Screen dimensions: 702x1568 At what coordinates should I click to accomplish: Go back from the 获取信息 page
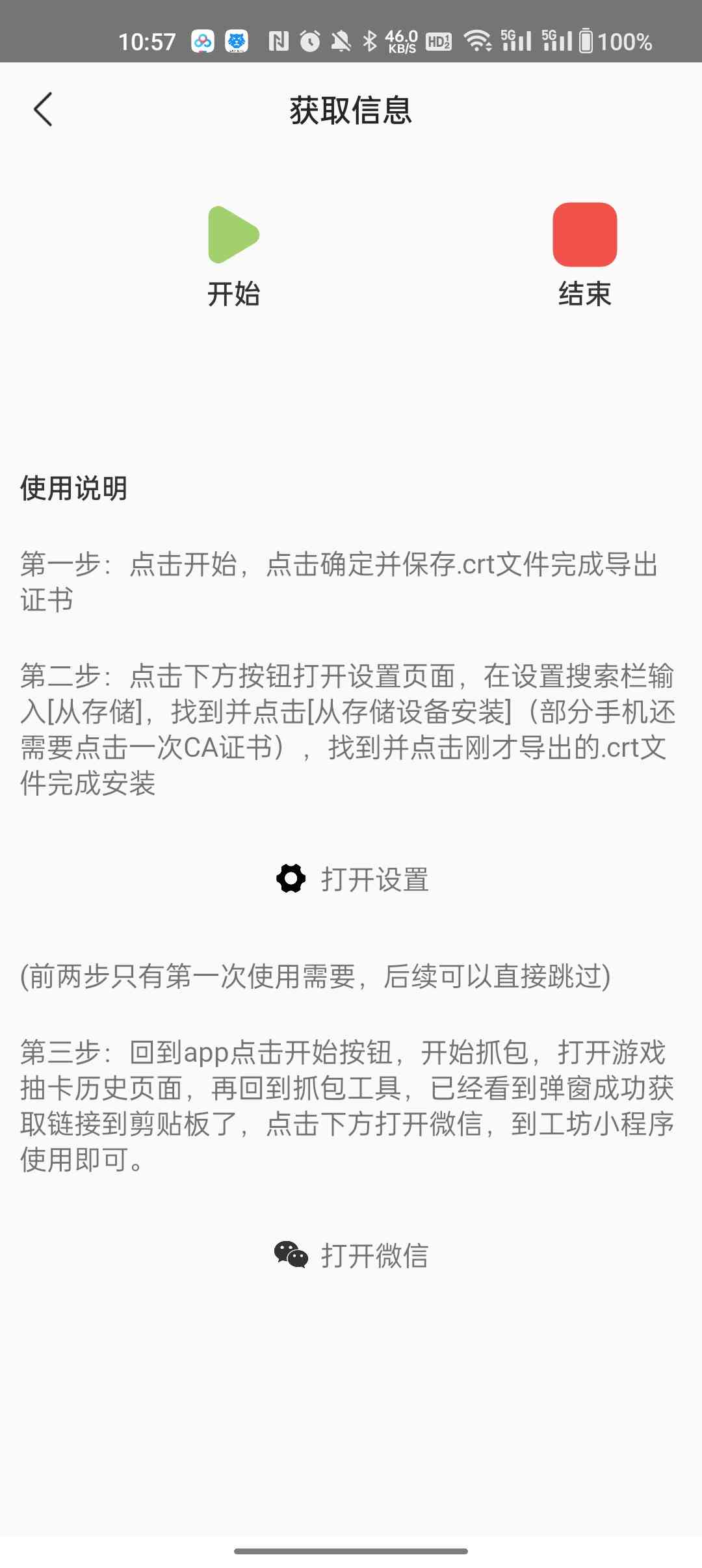[x=43, y=109]
